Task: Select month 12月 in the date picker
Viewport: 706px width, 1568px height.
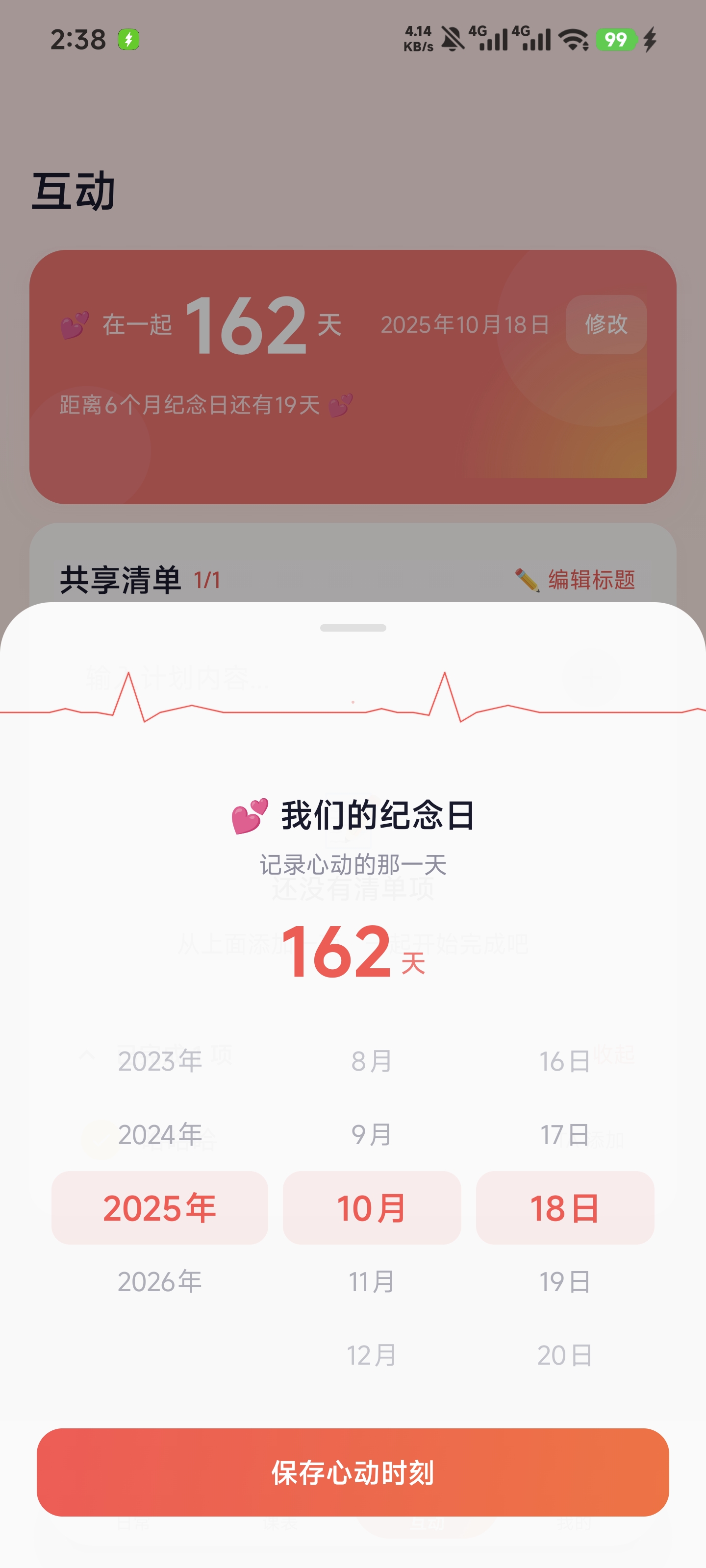Action: click(373, 1355)
